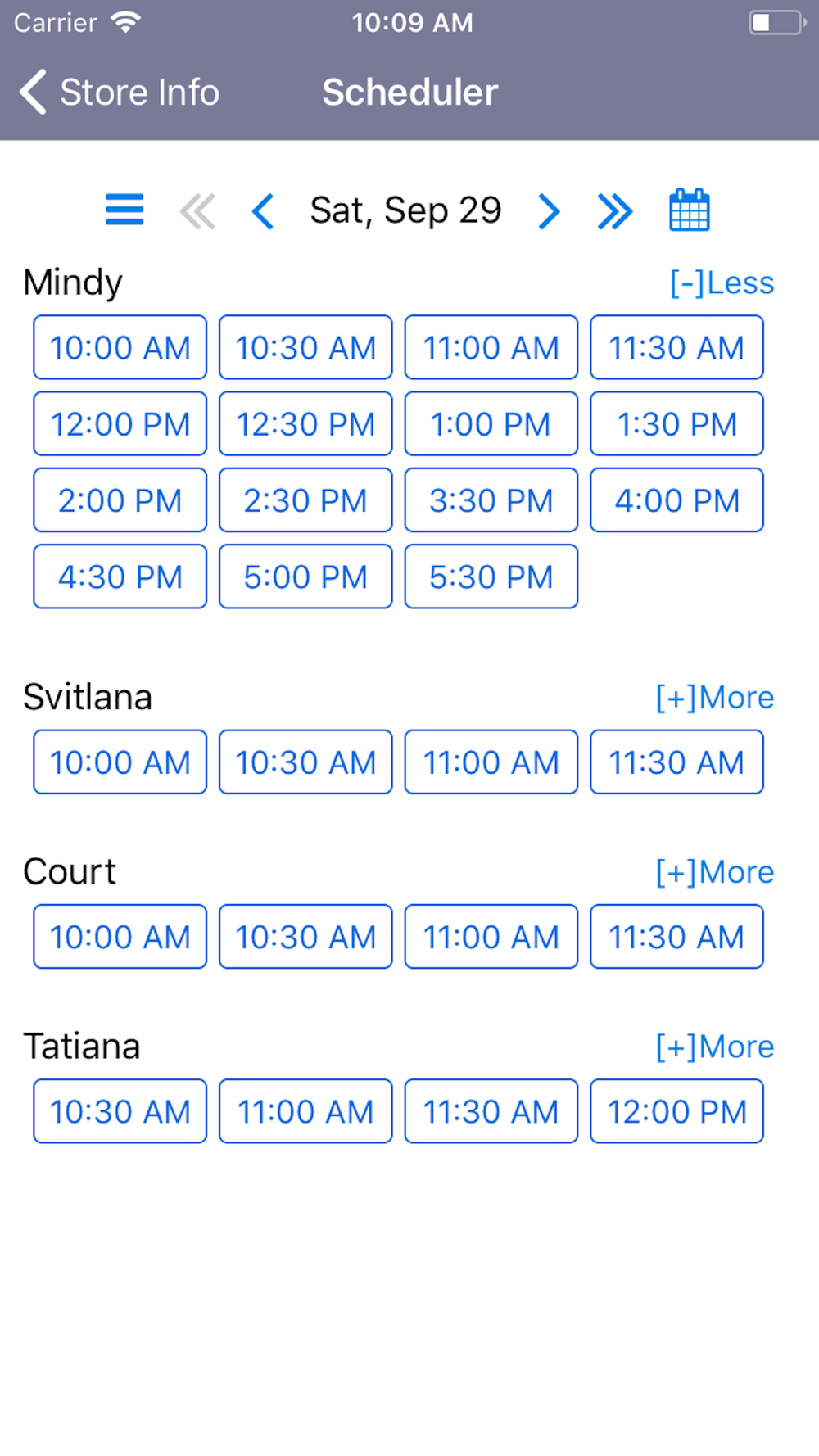Open the hamburger menu icon
Image resolution: width=819 pixels, height=1456 pixels.
click(x=124, y=210)
